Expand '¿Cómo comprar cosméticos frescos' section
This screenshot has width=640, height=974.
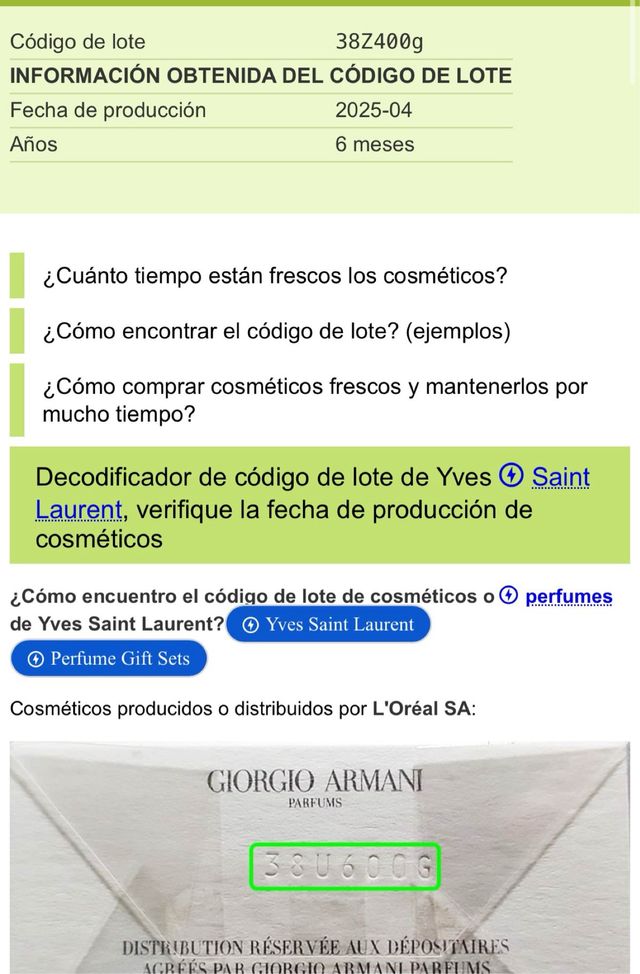314,399
